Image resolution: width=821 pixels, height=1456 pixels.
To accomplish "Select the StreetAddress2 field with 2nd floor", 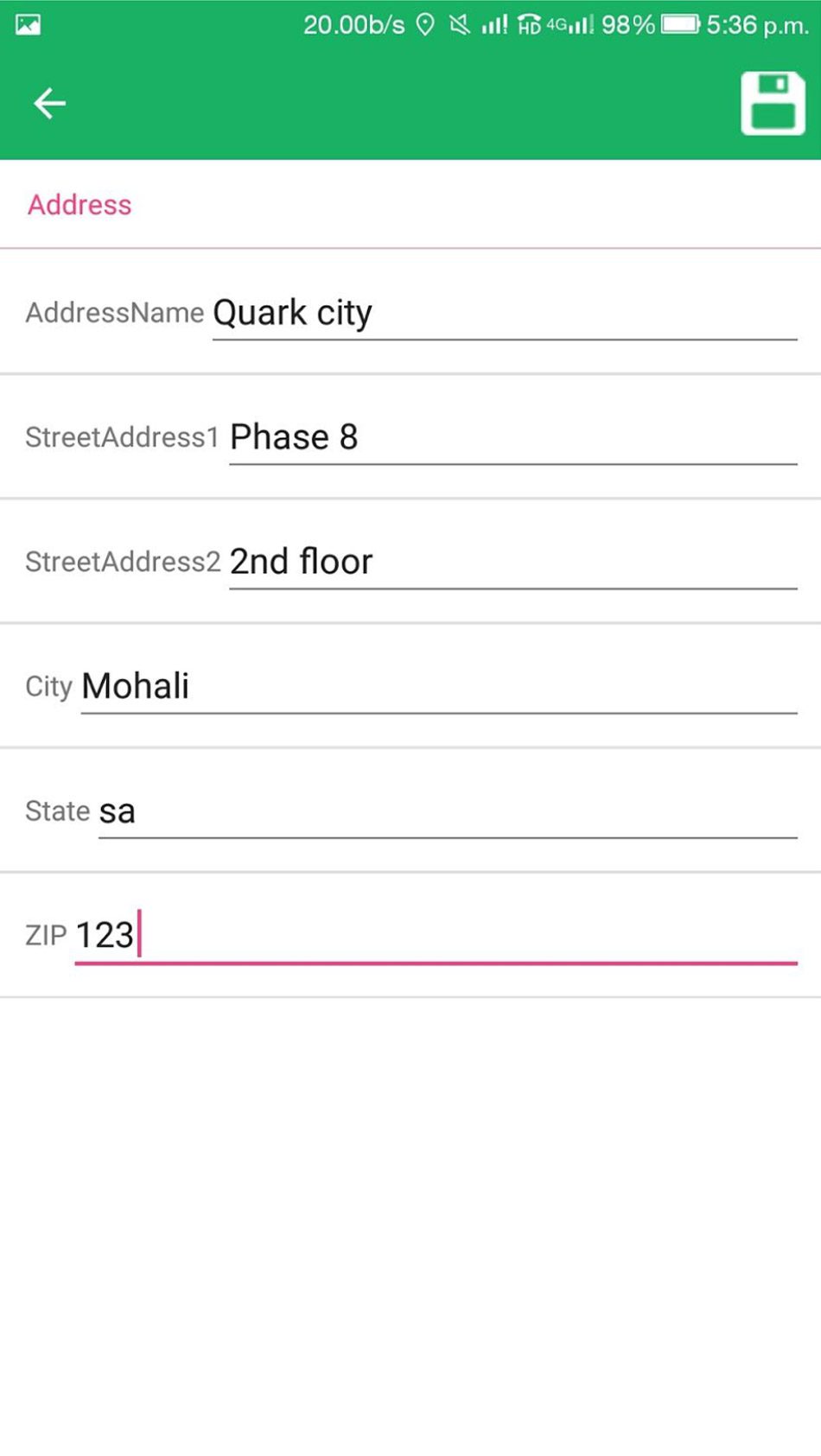I will [512, 563].
